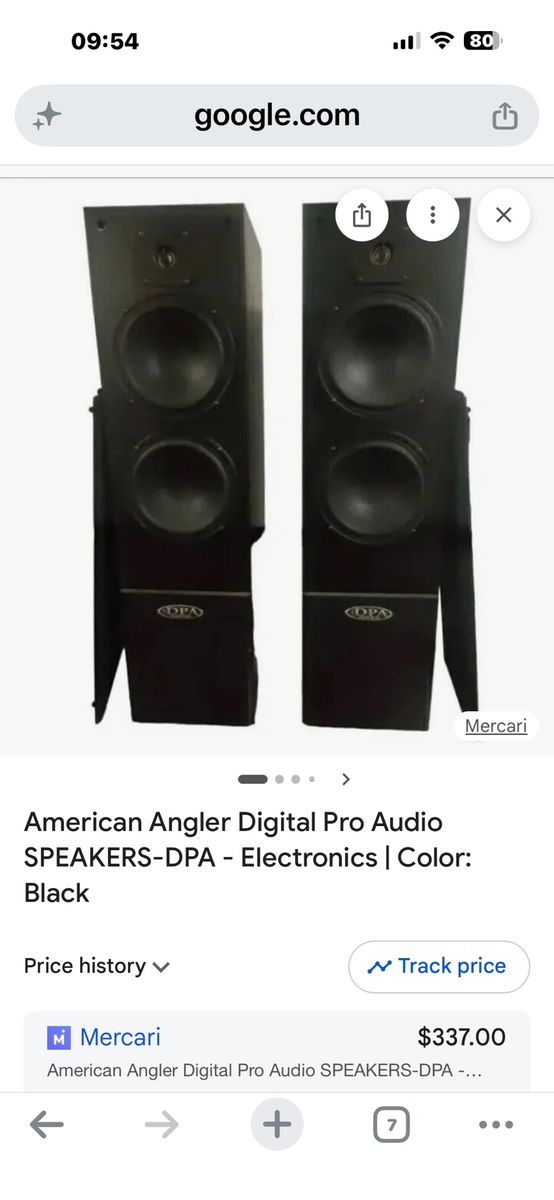Open the Mercari source link on the image

[x=496, y=726]
